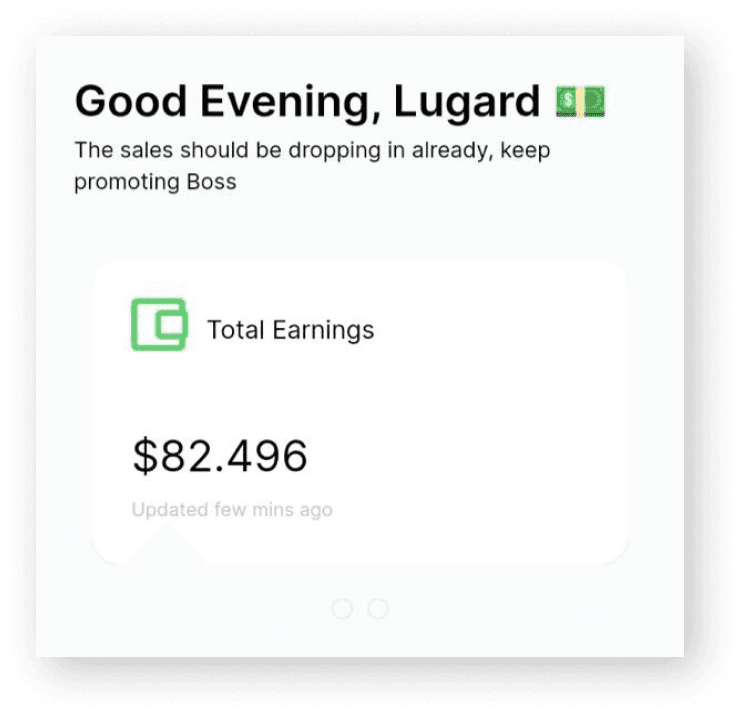This screenshot has height=718, width=744.
Task: Open the Total Earnings card
Action: (359, 411)
